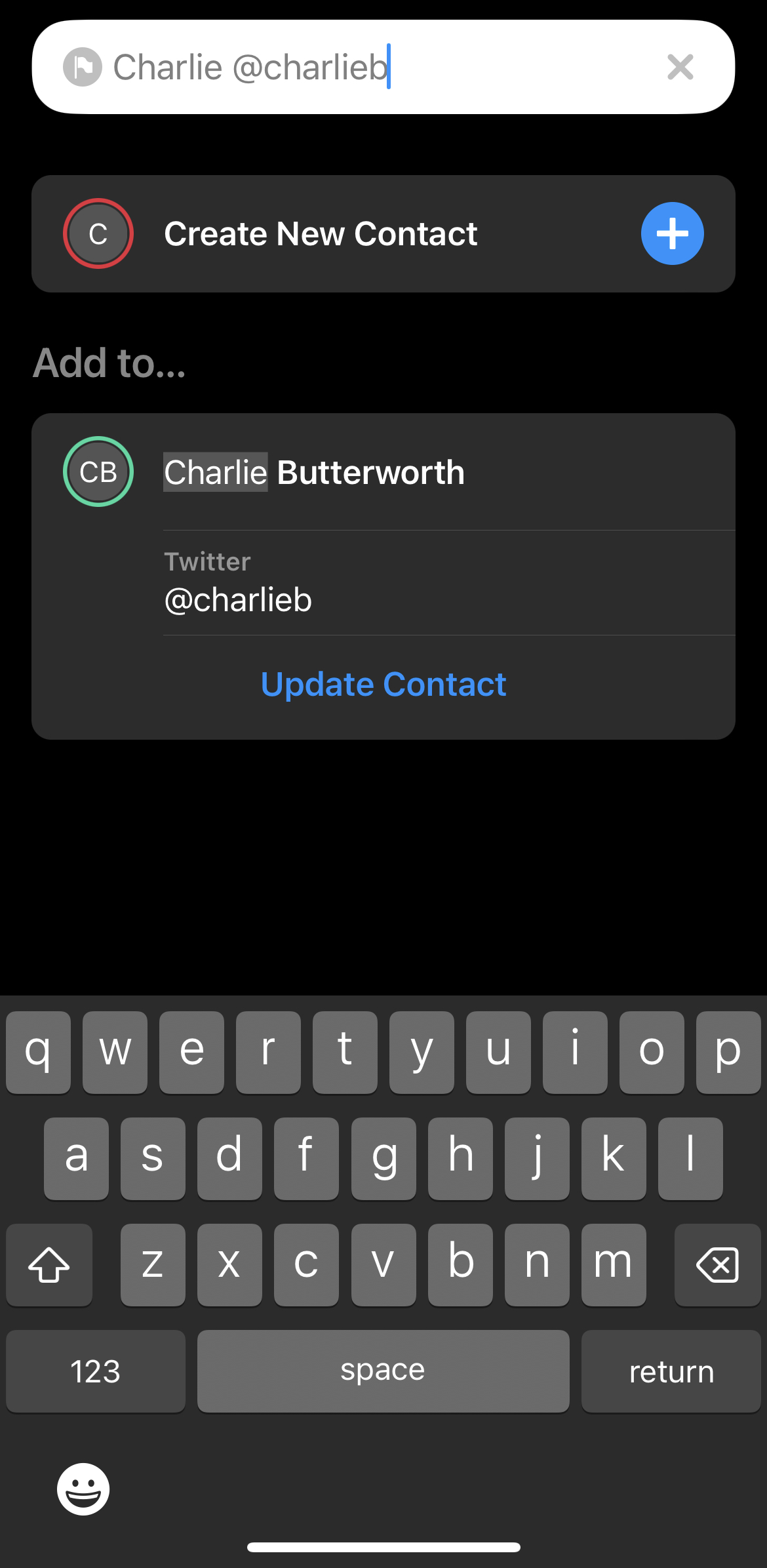Switch to the 123 numeric keyboard

(96, 1371)
